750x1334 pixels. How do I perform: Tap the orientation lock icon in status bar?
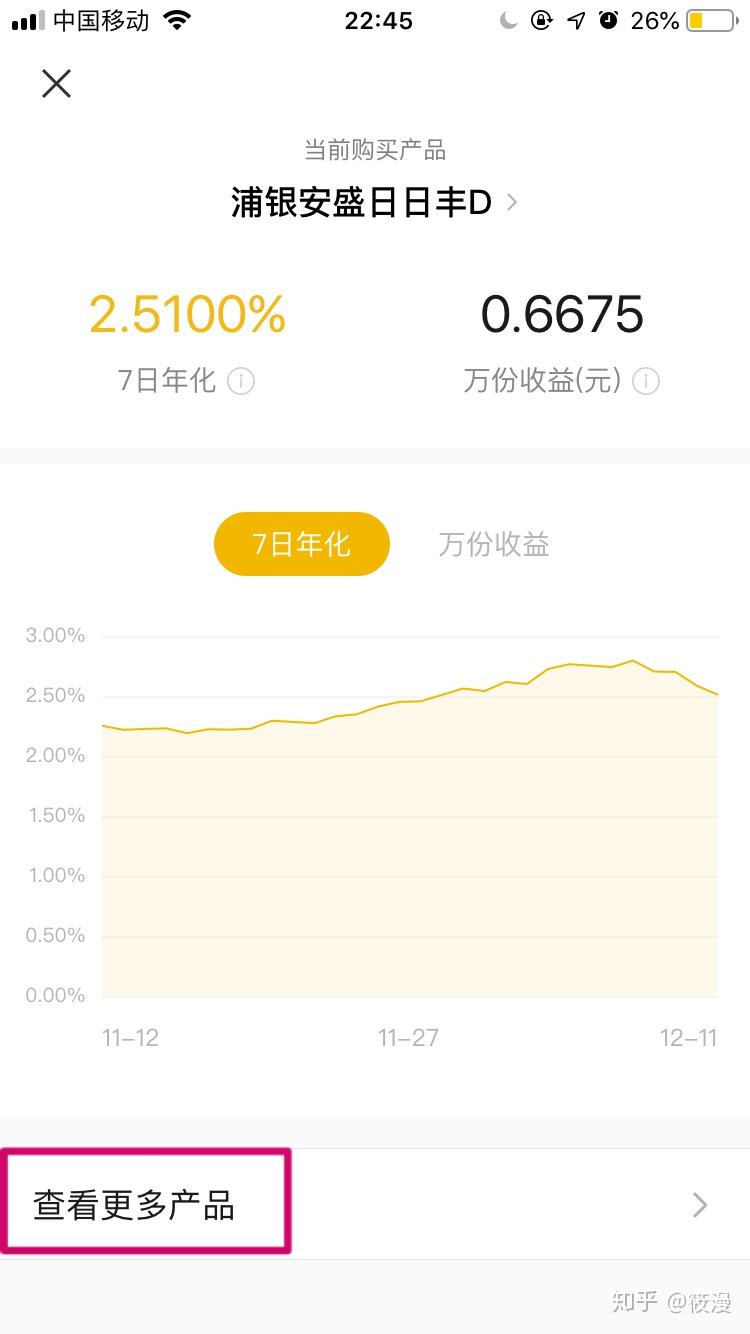542,20
